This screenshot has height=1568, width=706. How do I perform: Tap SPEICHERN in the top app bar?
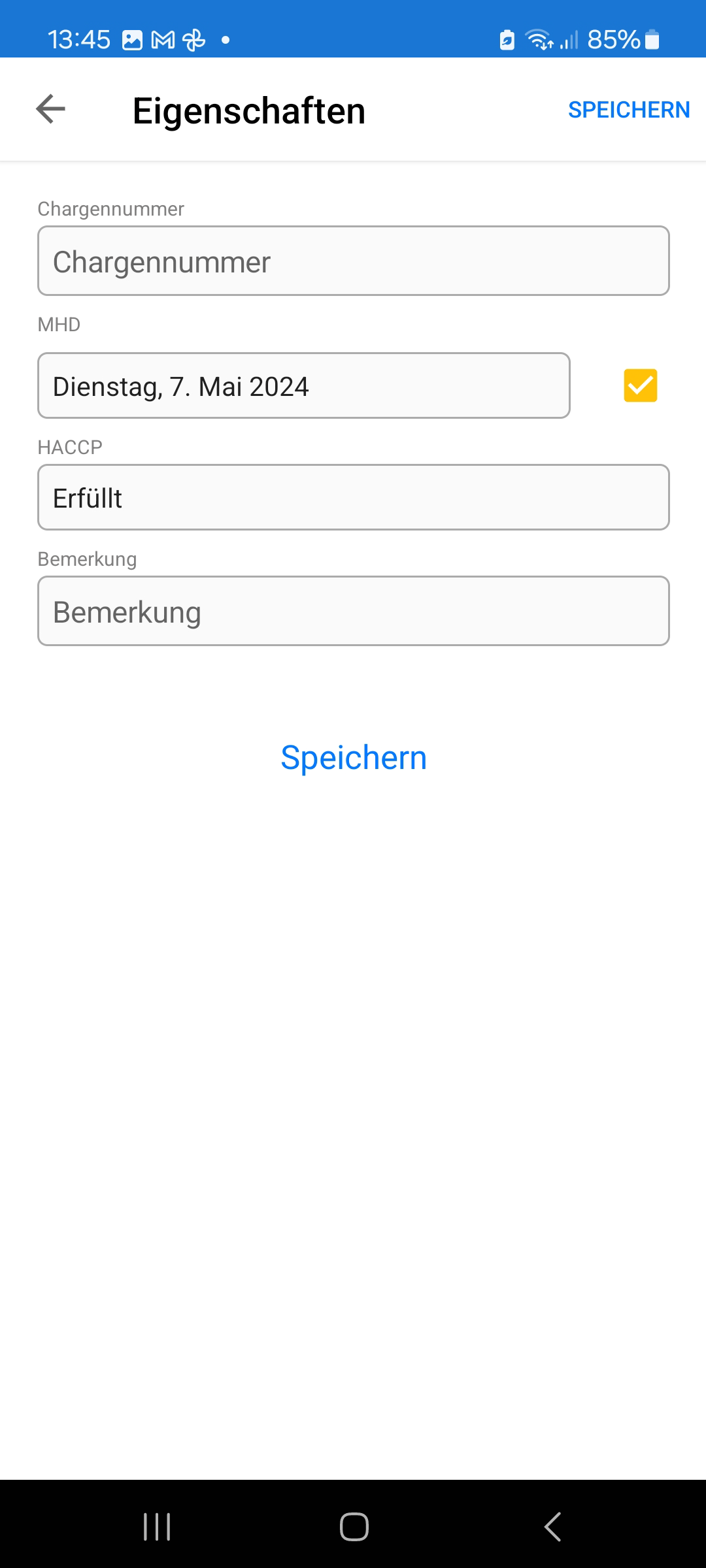coord(628,110)
